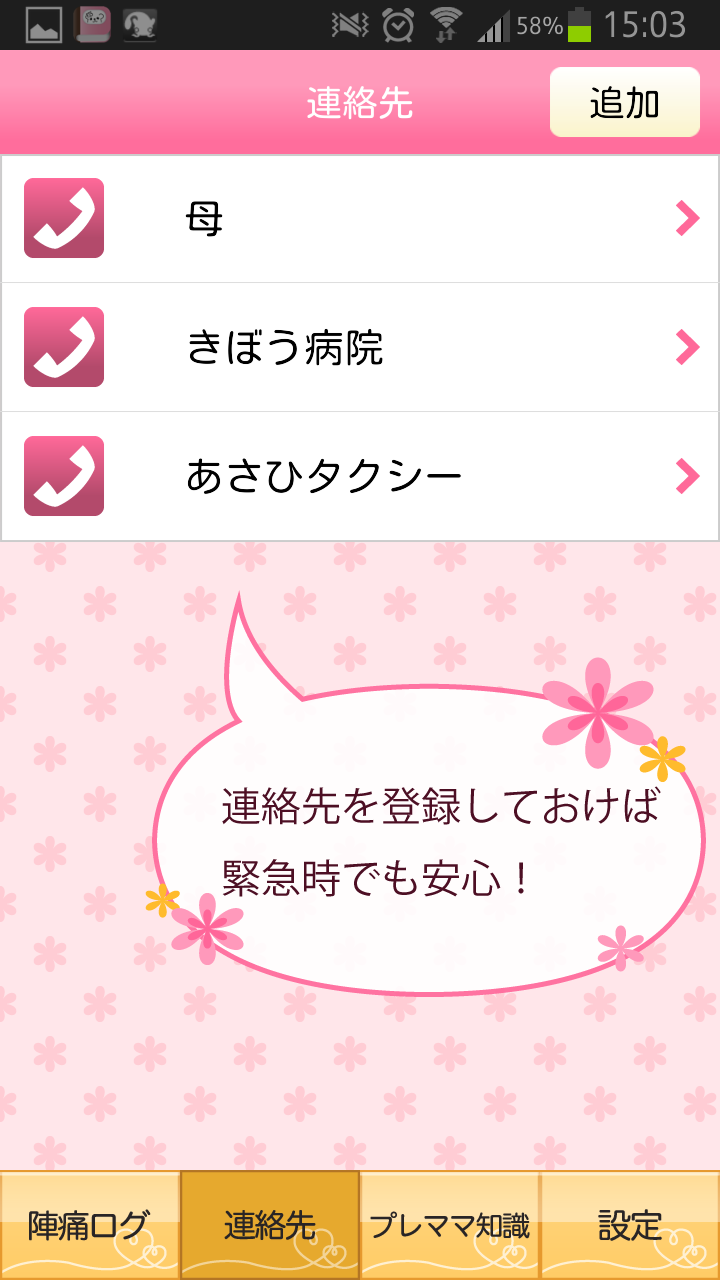Select the 連絡先 tab
This screenshot has width=720, height=1280.
coord(270,1226)
